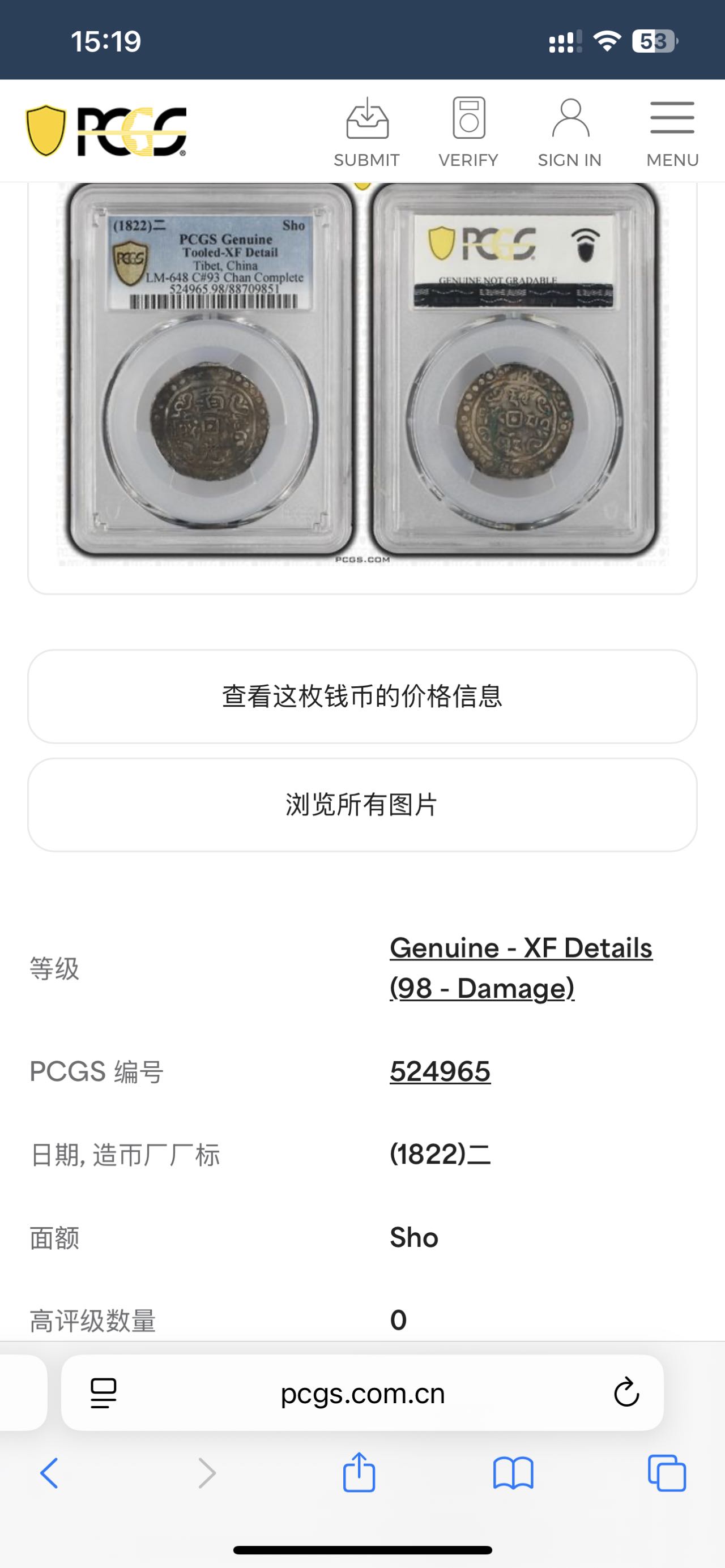
Task: Reload the page in Safari
Action: click(626, 1392)
